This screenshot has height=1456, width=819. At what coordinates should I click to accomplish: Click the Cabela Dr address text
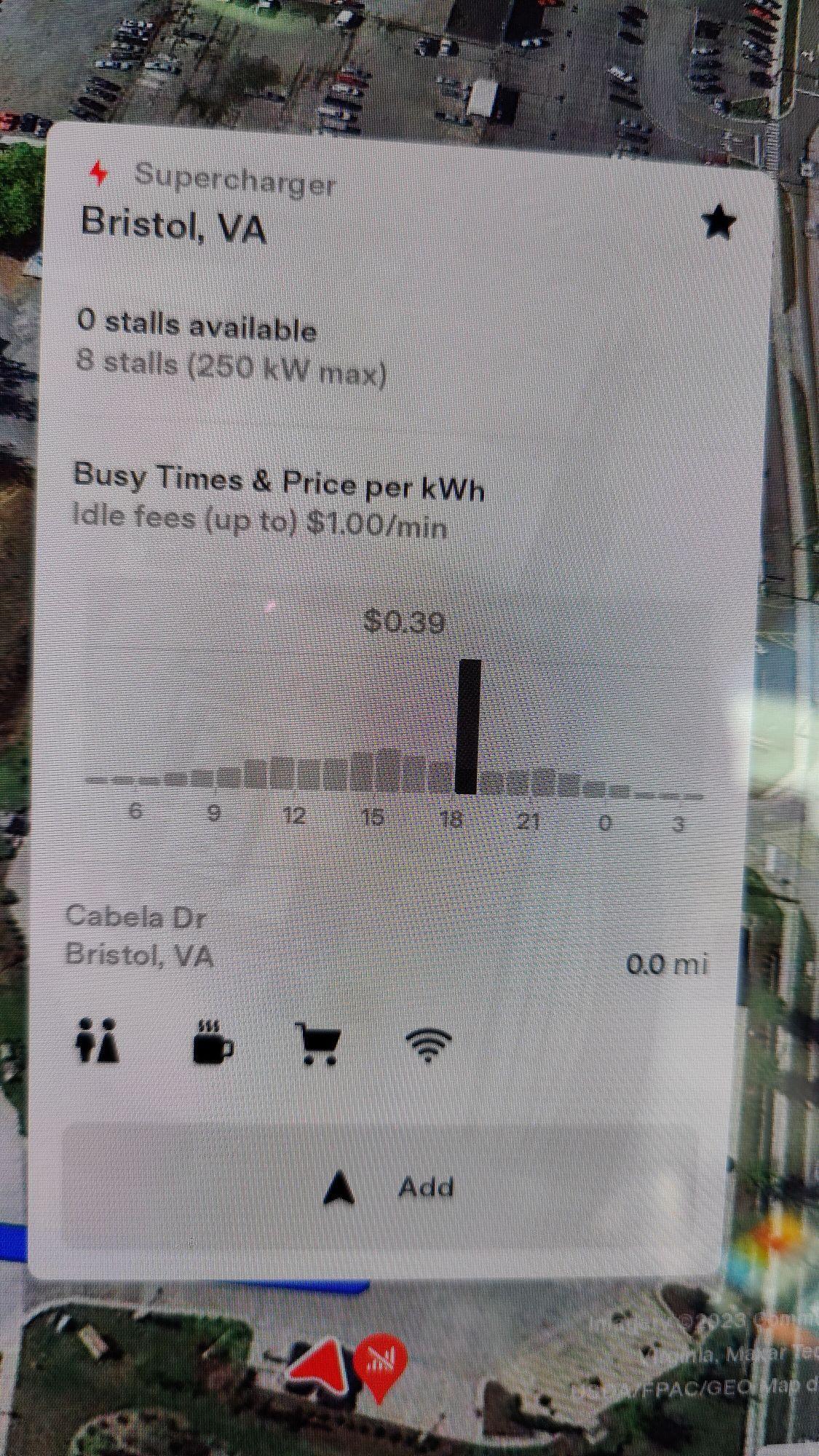137,917
